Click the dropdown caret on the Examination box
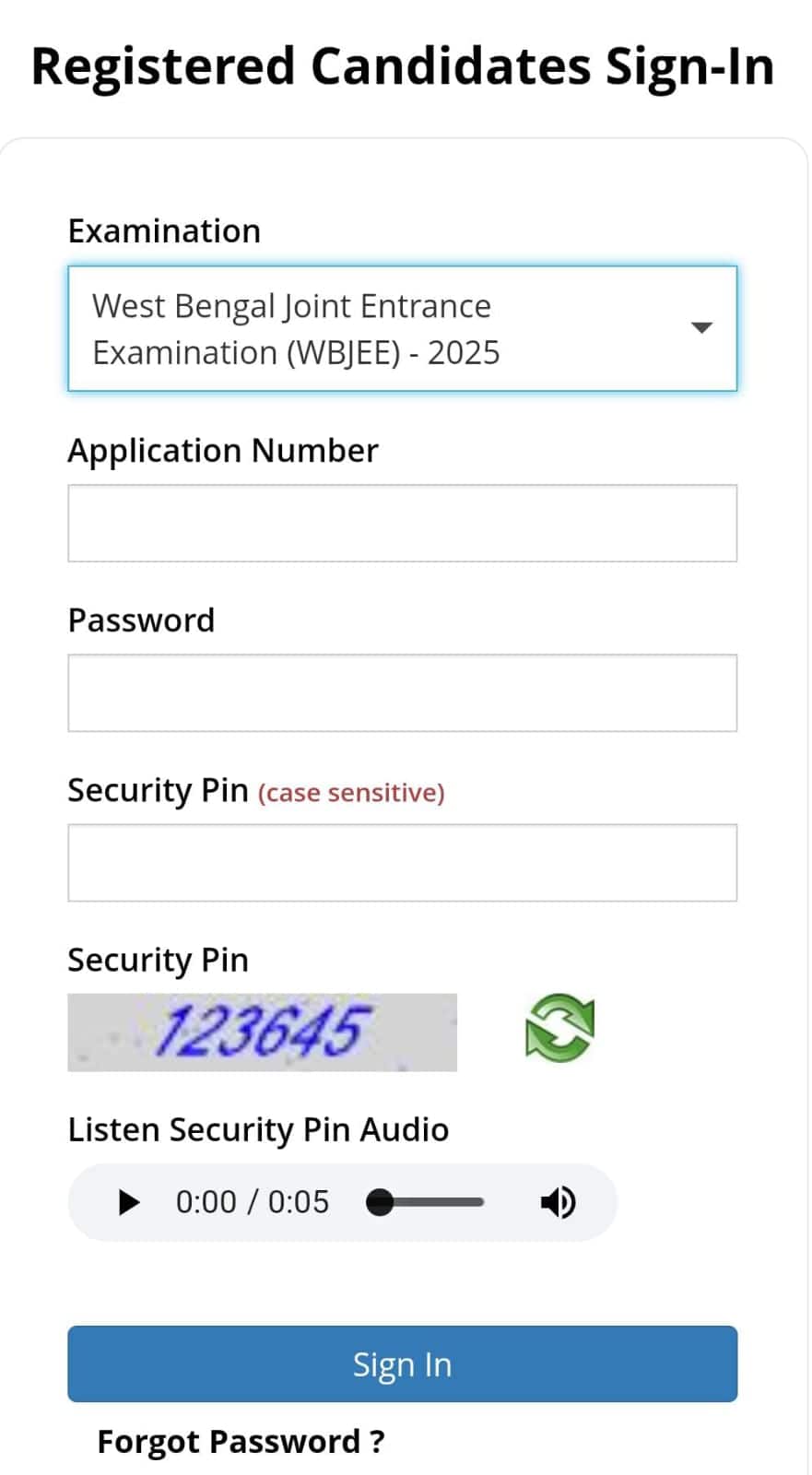Viewport: 812px width, 1475px height. (x=701, y=327)
